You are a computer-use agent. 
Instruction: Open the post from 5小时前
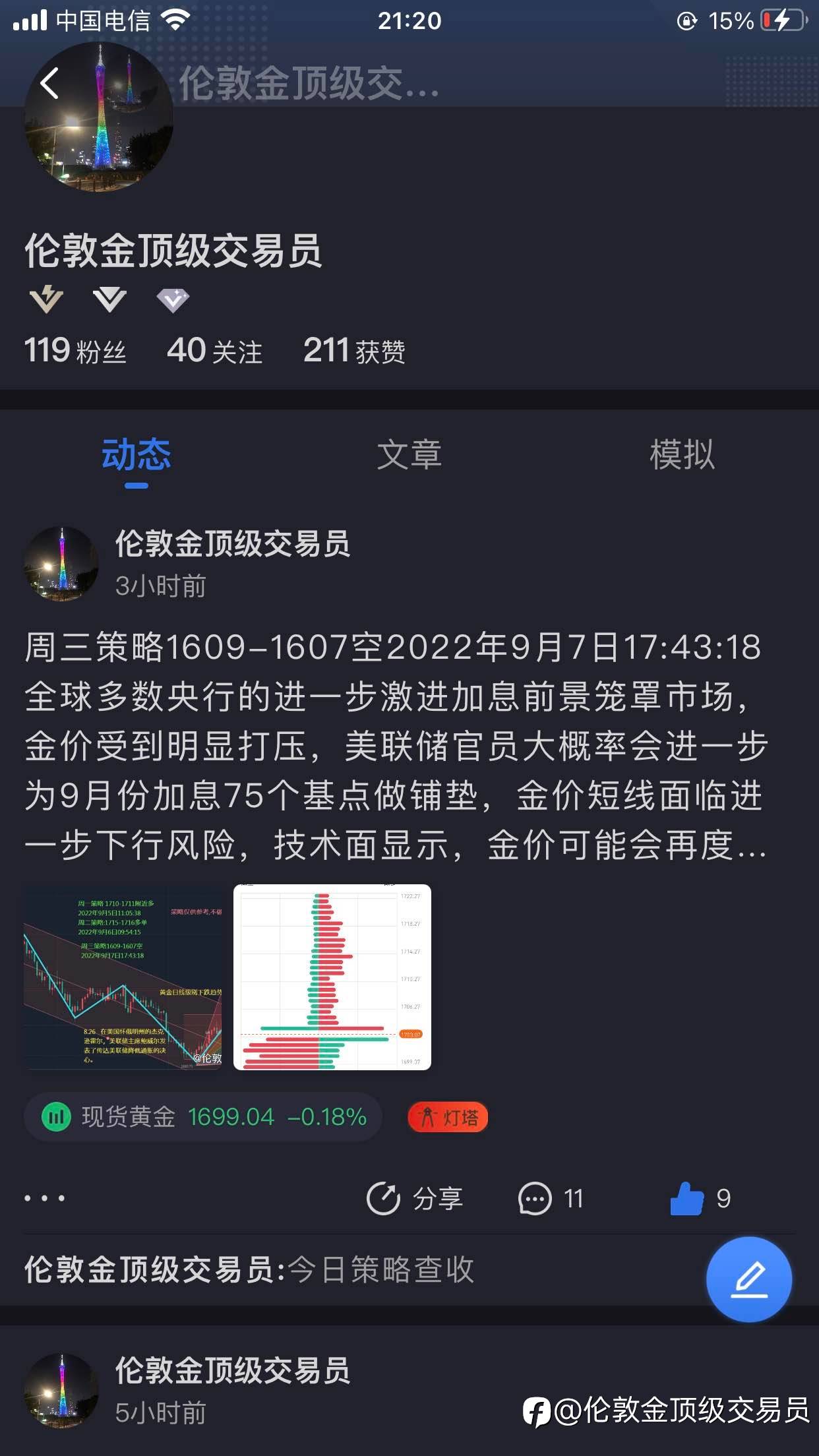[231, 1391]
